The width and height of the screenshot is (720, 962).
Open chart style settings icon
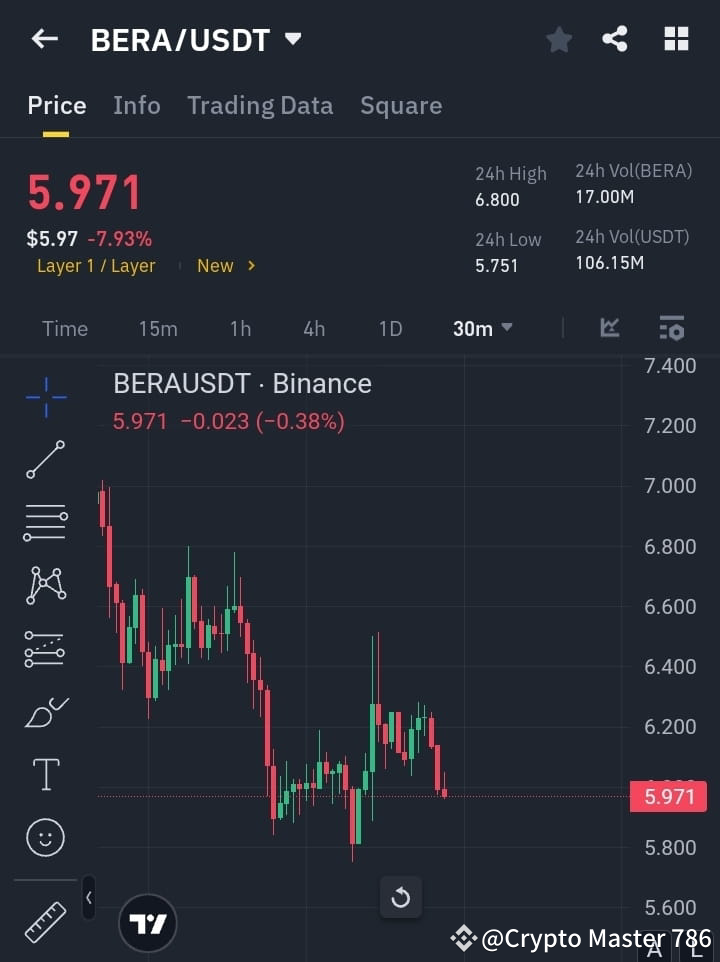(671, 328)
